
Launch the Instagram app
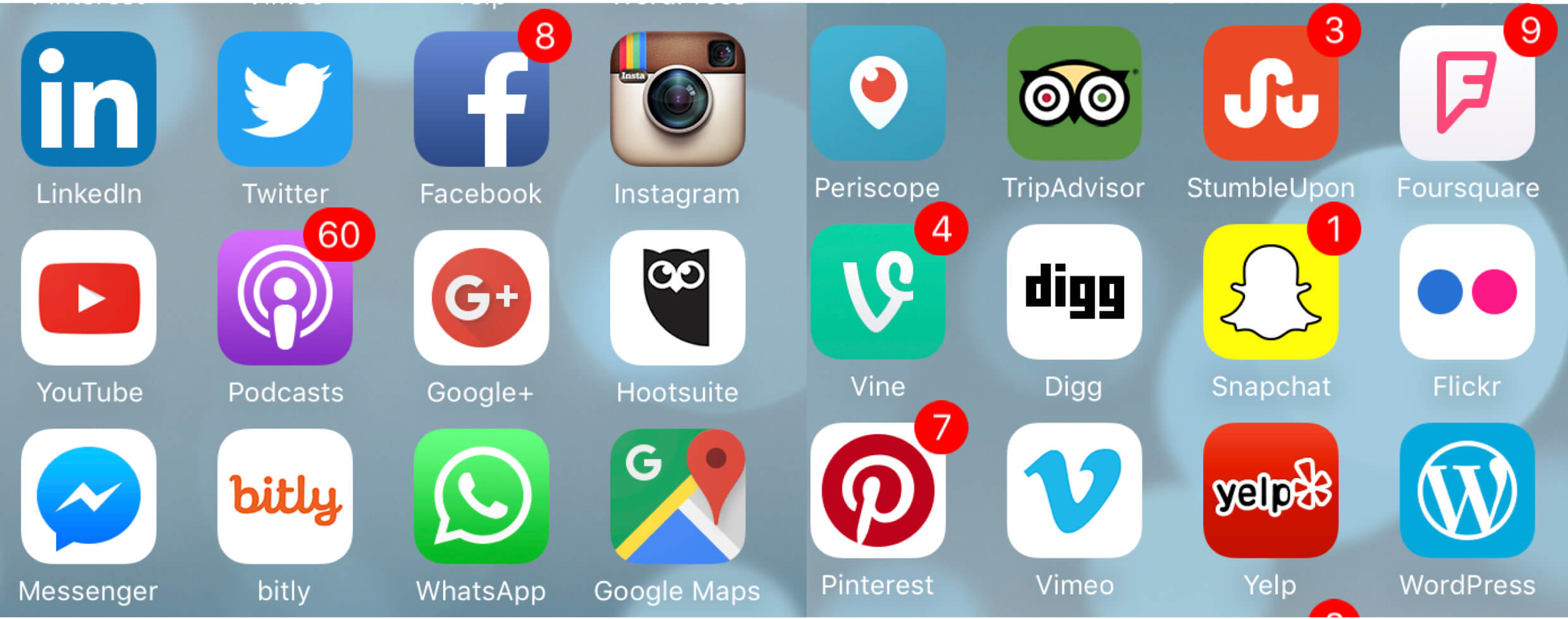pyautogui.click(x=677, y=99)
